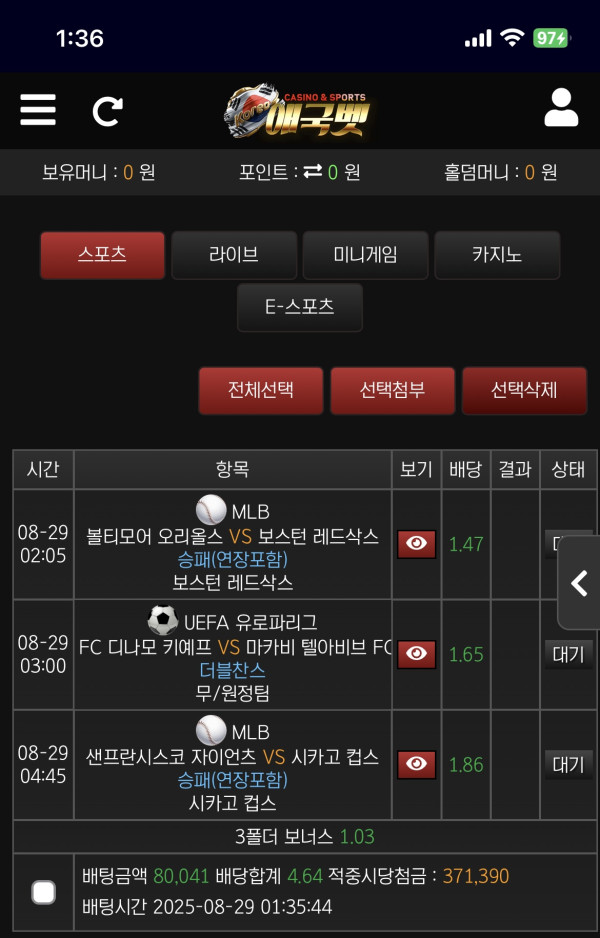
Task: Open the hamburger menu
Action: tap(38, 109)
